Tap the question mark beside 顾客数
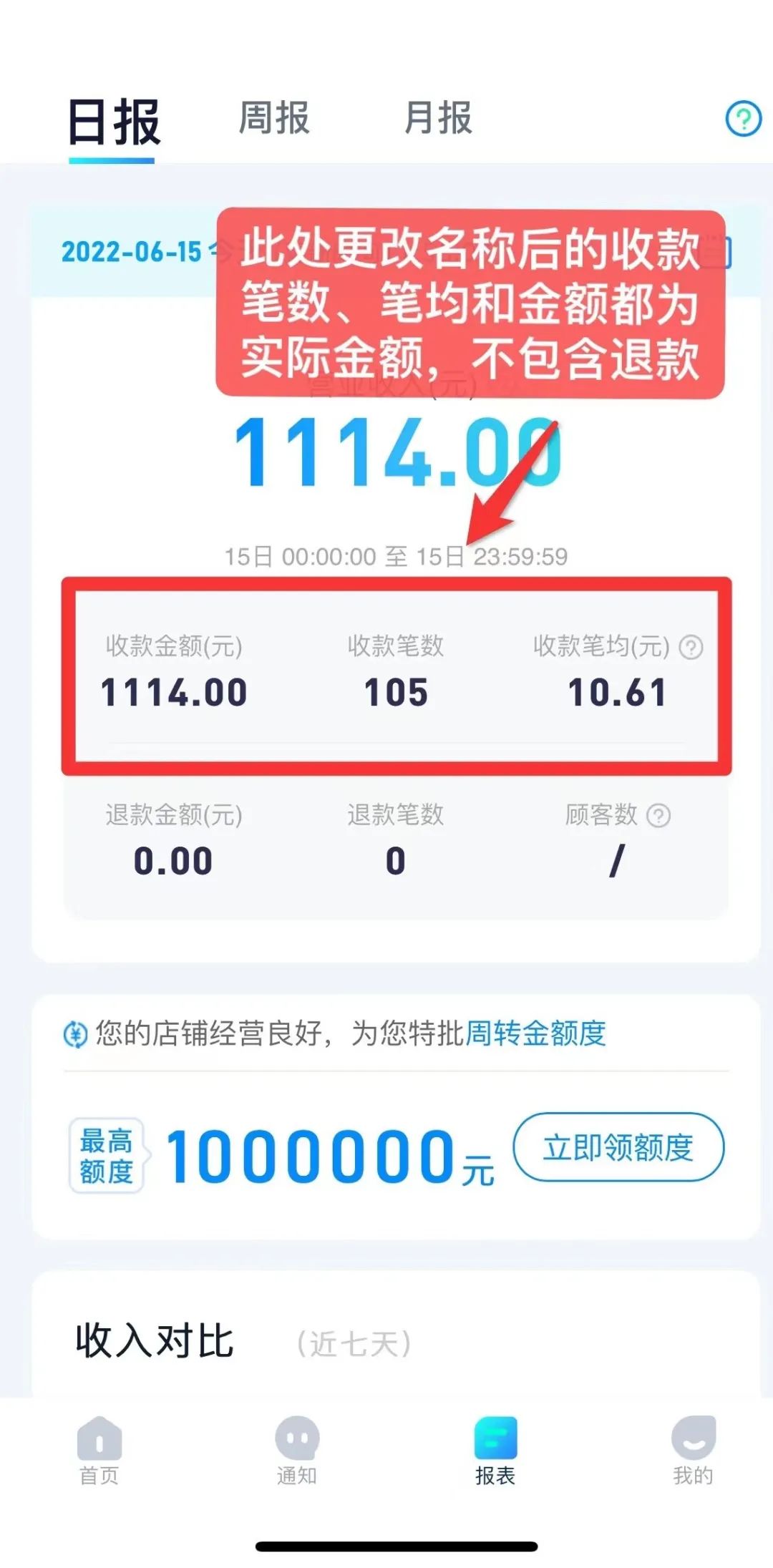 [x=658, y=815]
